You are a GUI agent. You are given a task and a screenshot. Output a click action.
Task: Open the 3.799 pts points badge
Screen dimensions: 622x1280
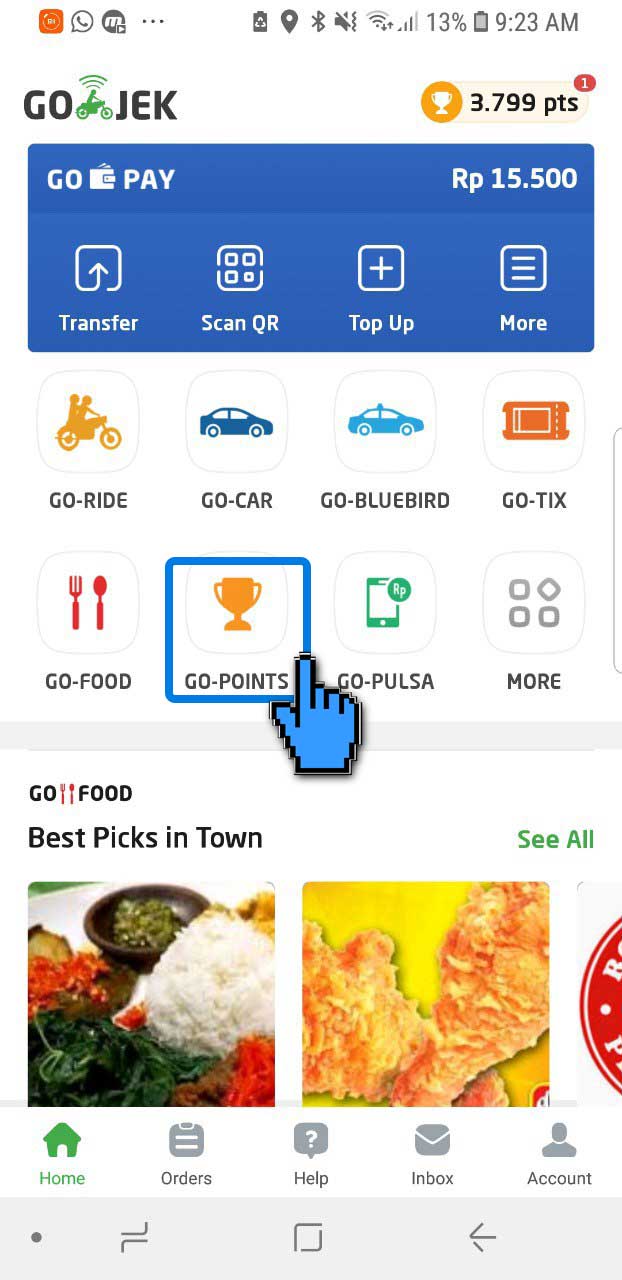pos(503,103)
